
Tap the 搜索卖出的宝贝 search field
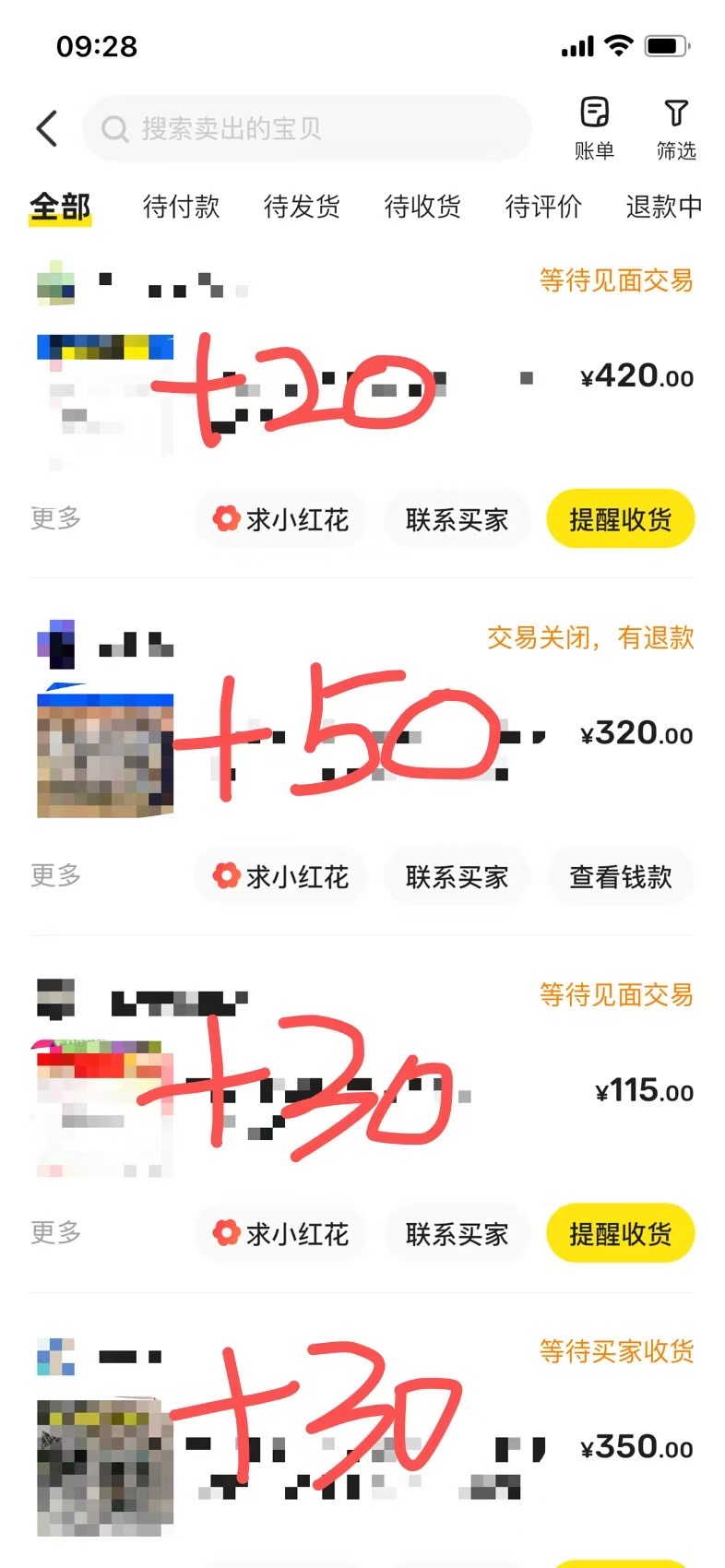pos(307,128)
